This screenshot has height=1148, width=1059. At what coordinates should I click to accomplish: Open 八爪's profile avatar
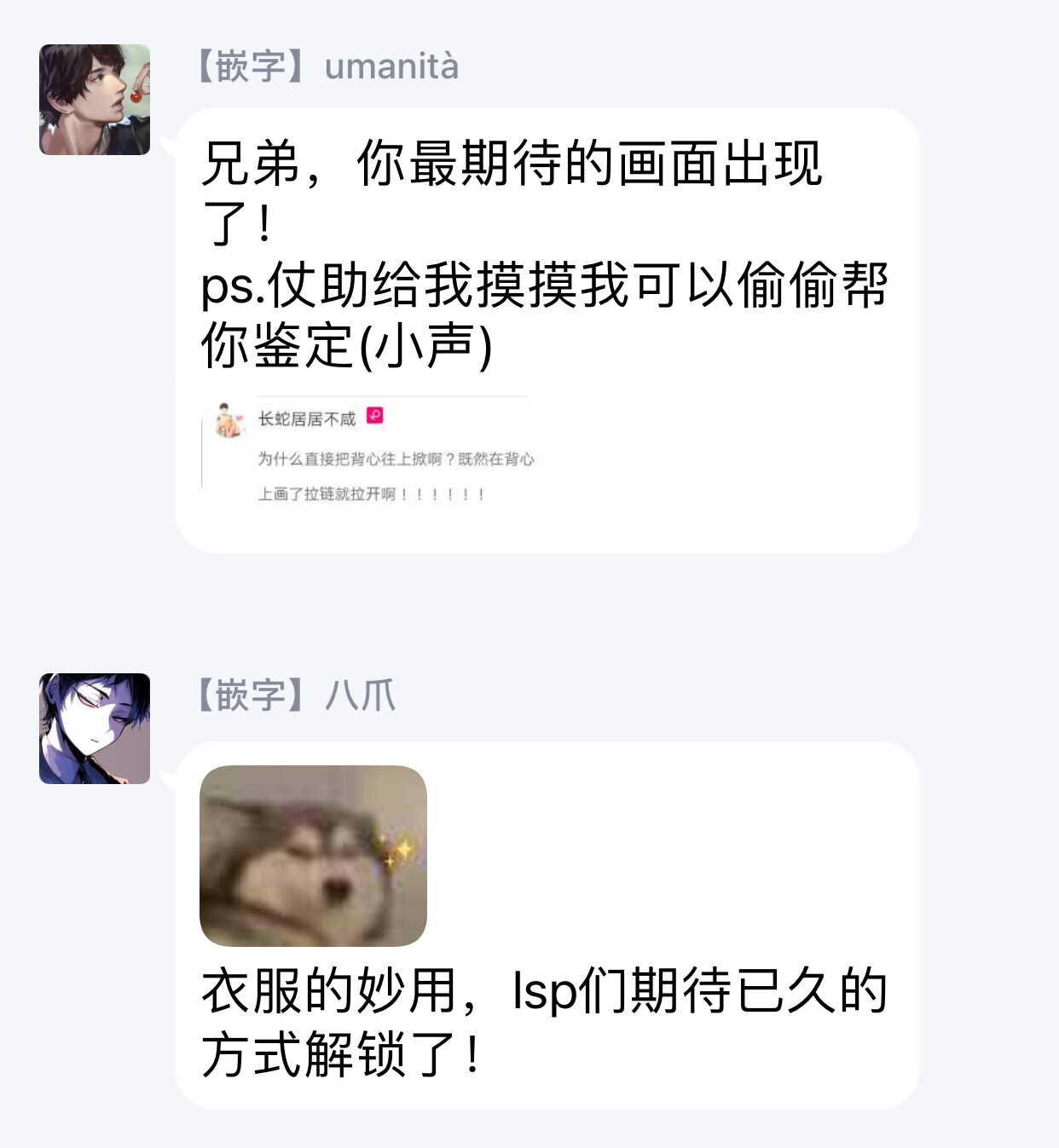(95, 729)
